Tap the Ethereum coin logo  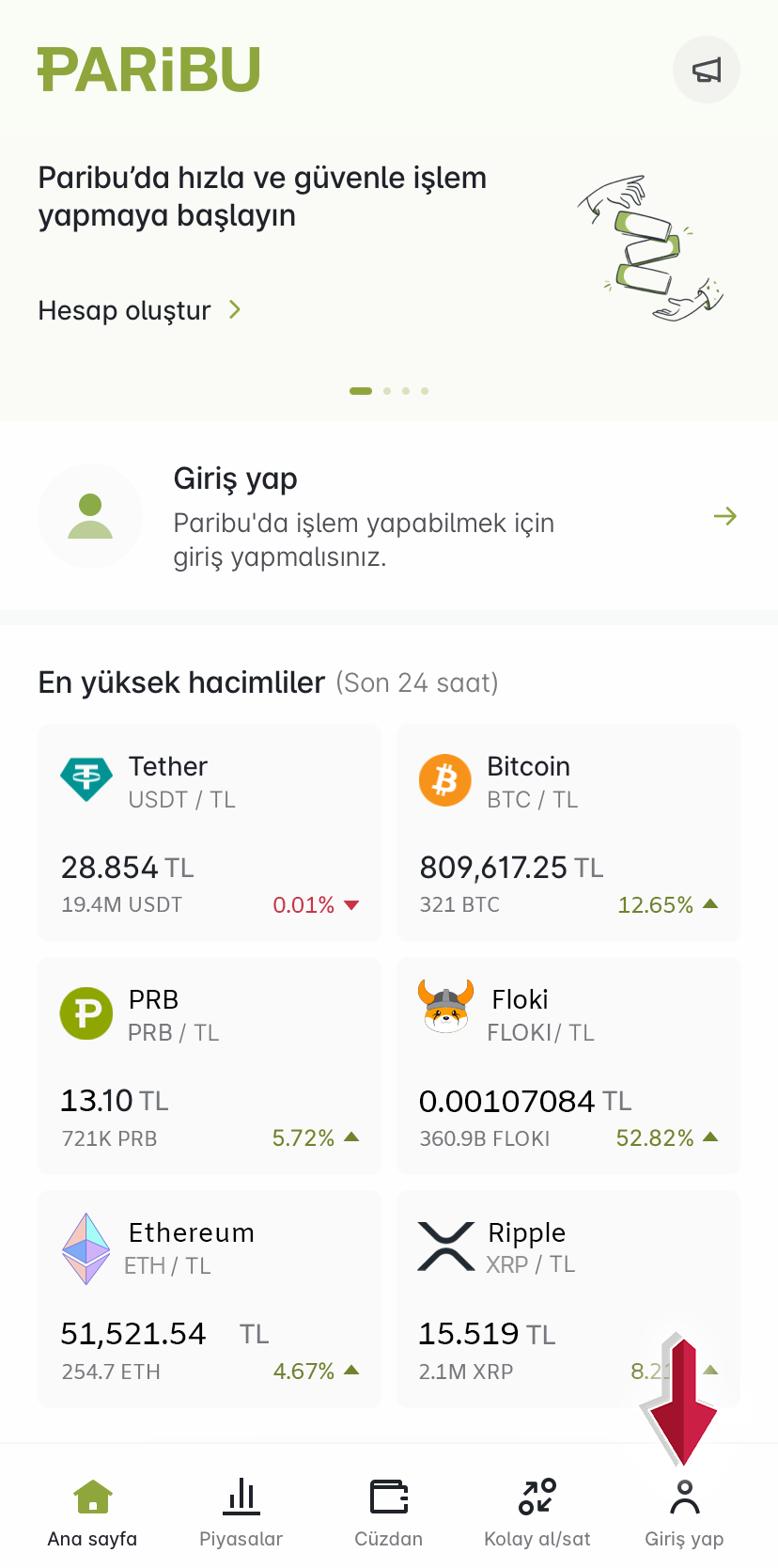[86, 1247]
